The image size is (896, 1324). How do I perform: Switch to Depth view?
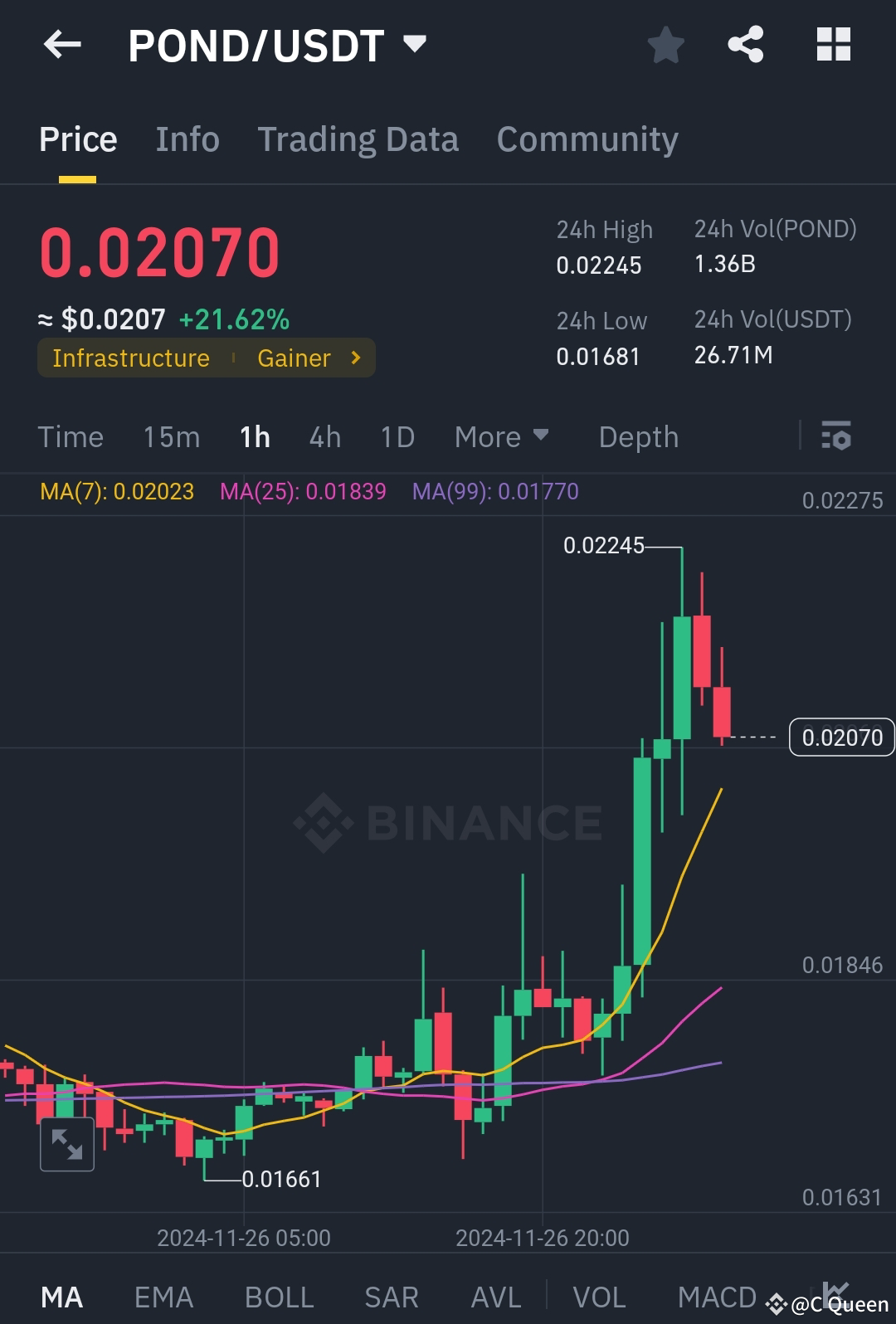tap(638, 436)
